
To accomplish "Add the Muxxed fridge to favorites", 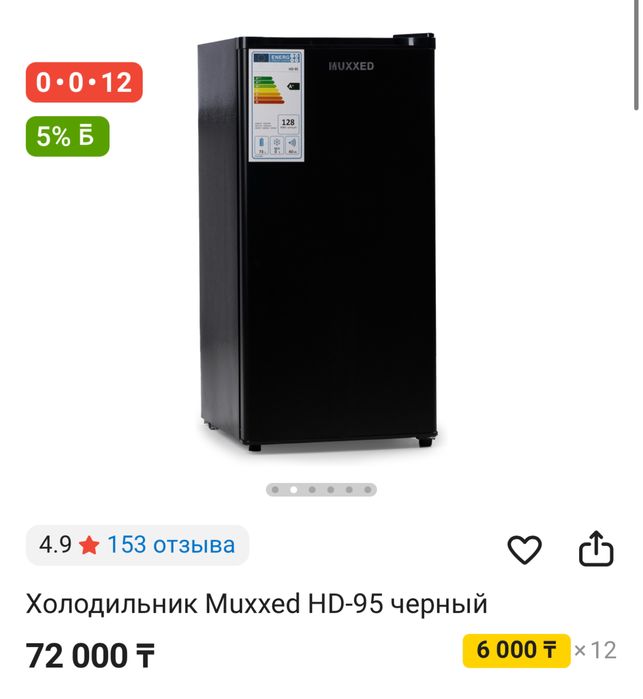I will click(524, 550).
